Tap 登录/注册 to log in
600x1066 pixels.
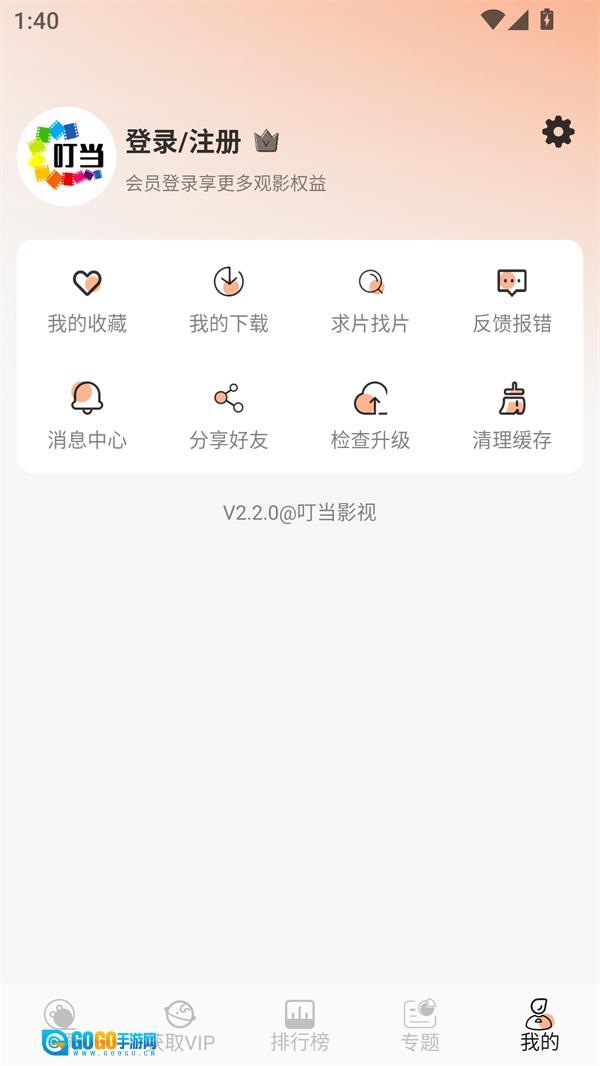pyautogui.click(x=183, y=142)
